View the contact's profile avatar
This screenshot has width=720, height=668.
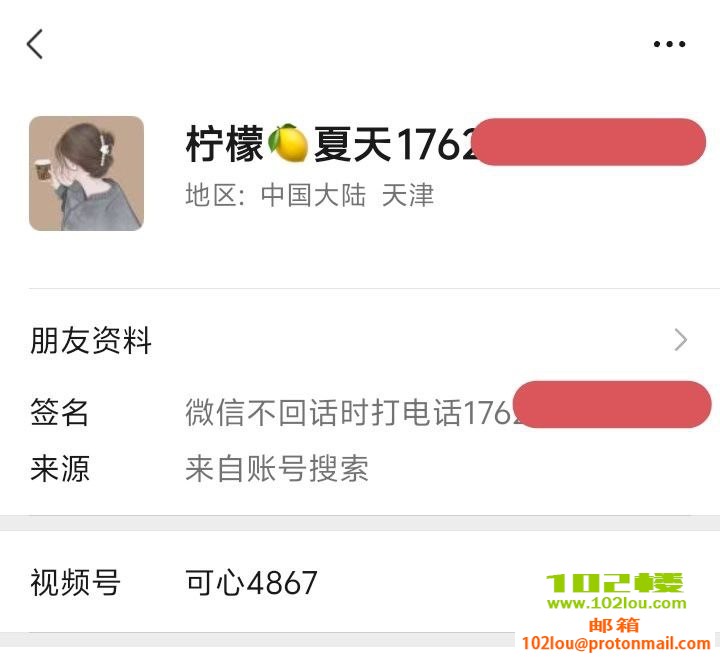[x=86, y=173]
